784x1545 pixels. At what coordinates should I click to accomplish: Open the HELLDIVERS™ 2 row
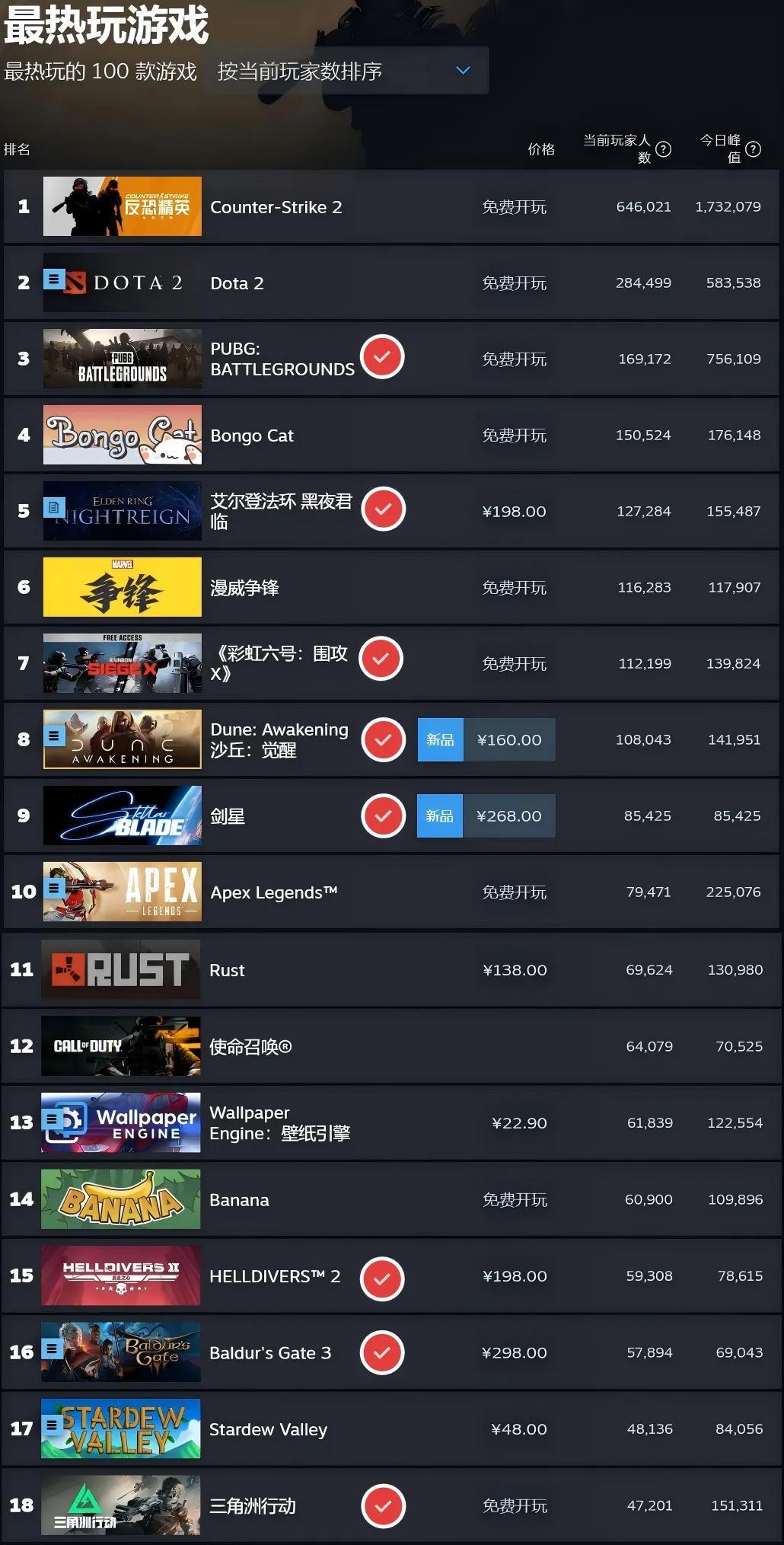[x=275, y=1276]
